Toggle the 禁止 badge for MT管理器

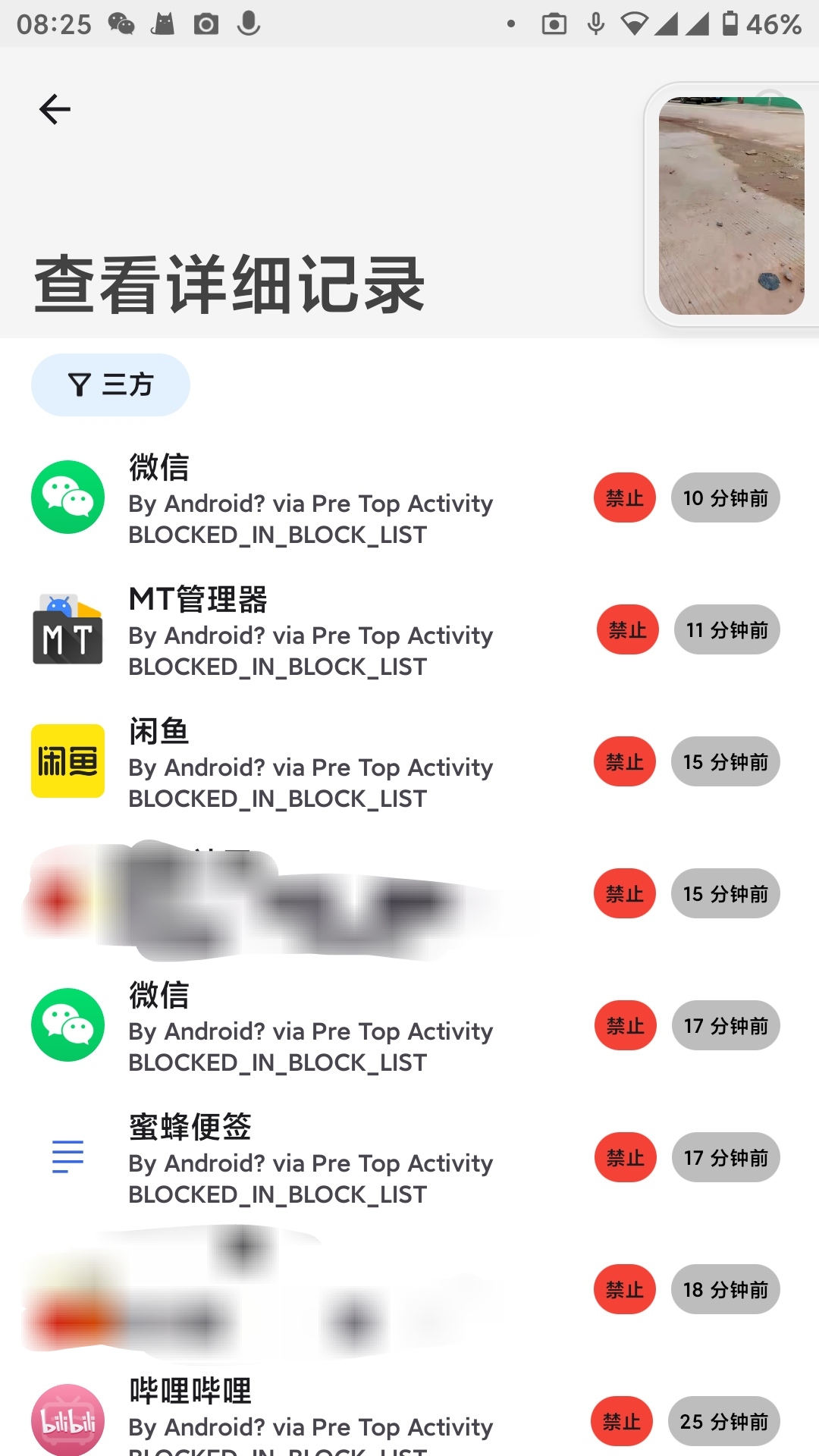point(626,629)
